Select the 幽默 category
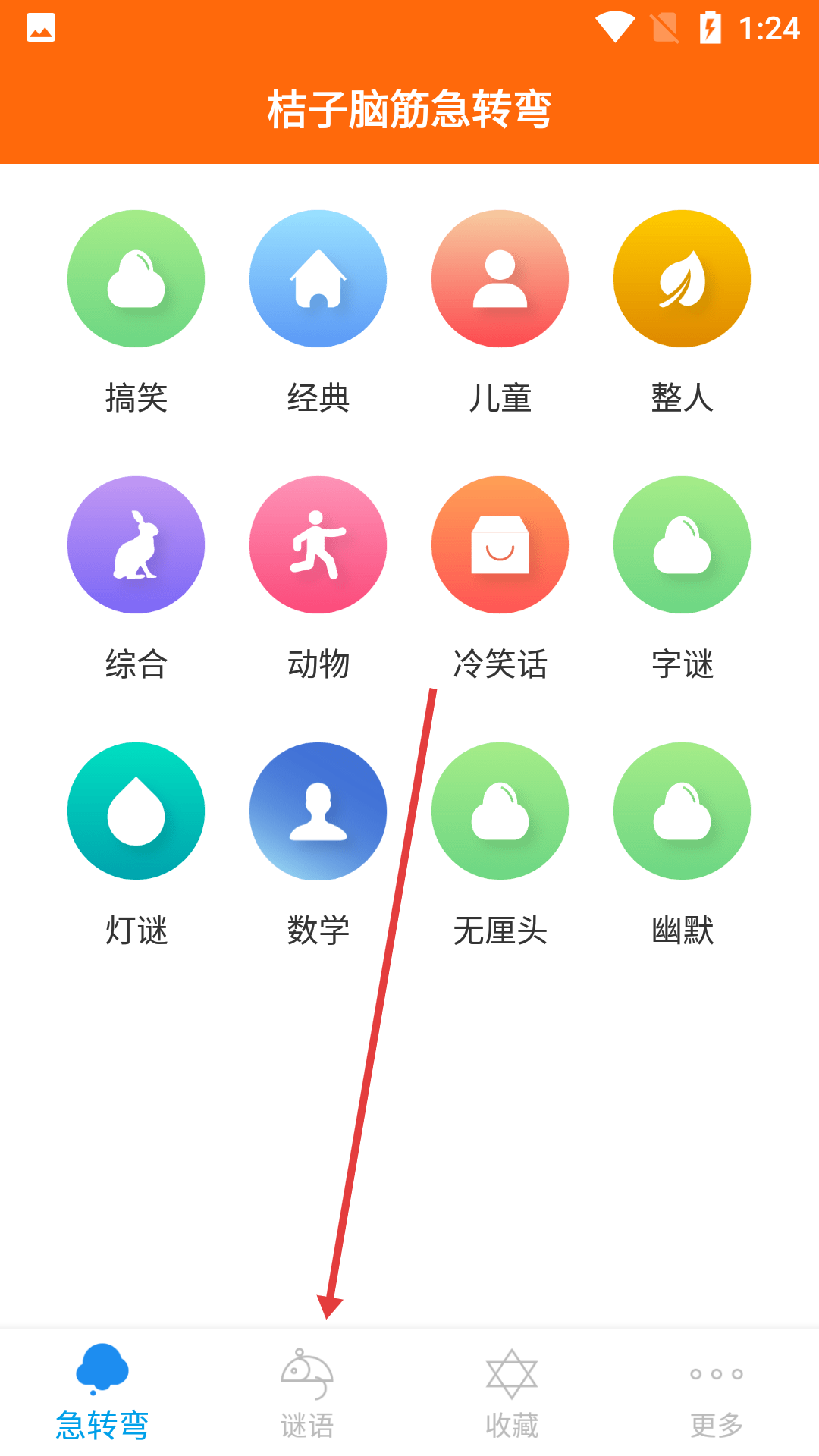The height and width of the screenshot is (1456, 819). tap(682, 811)
